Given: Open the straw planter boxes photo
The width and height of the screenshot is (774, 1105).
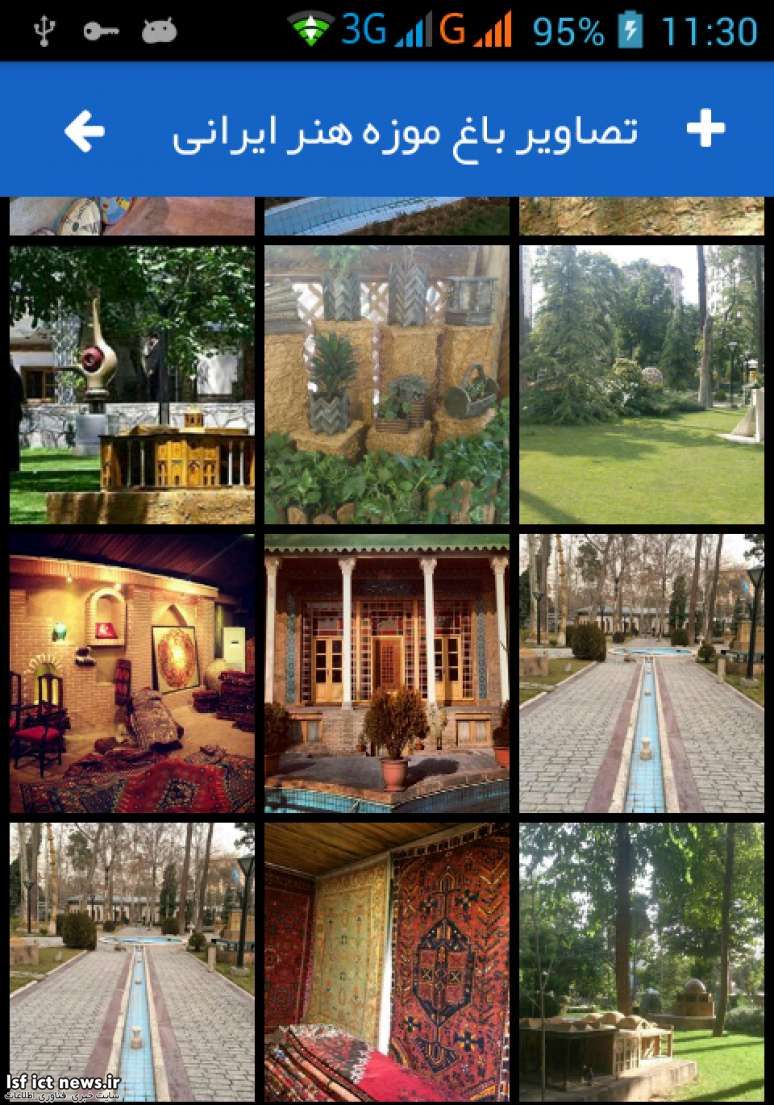Looking at the screenshot, I should 386,384.
